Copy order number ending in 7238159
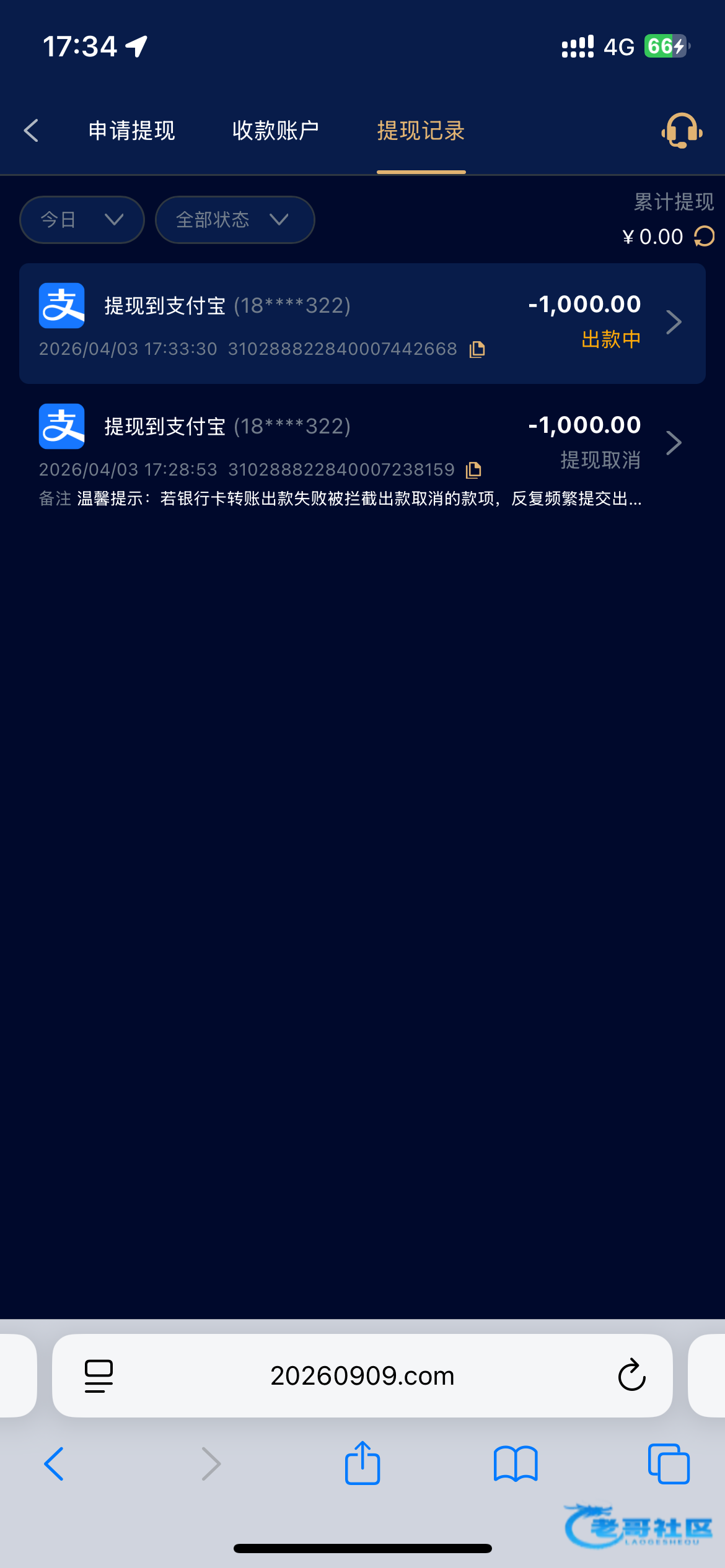725x1568 pixels. (x=473, y=470)
